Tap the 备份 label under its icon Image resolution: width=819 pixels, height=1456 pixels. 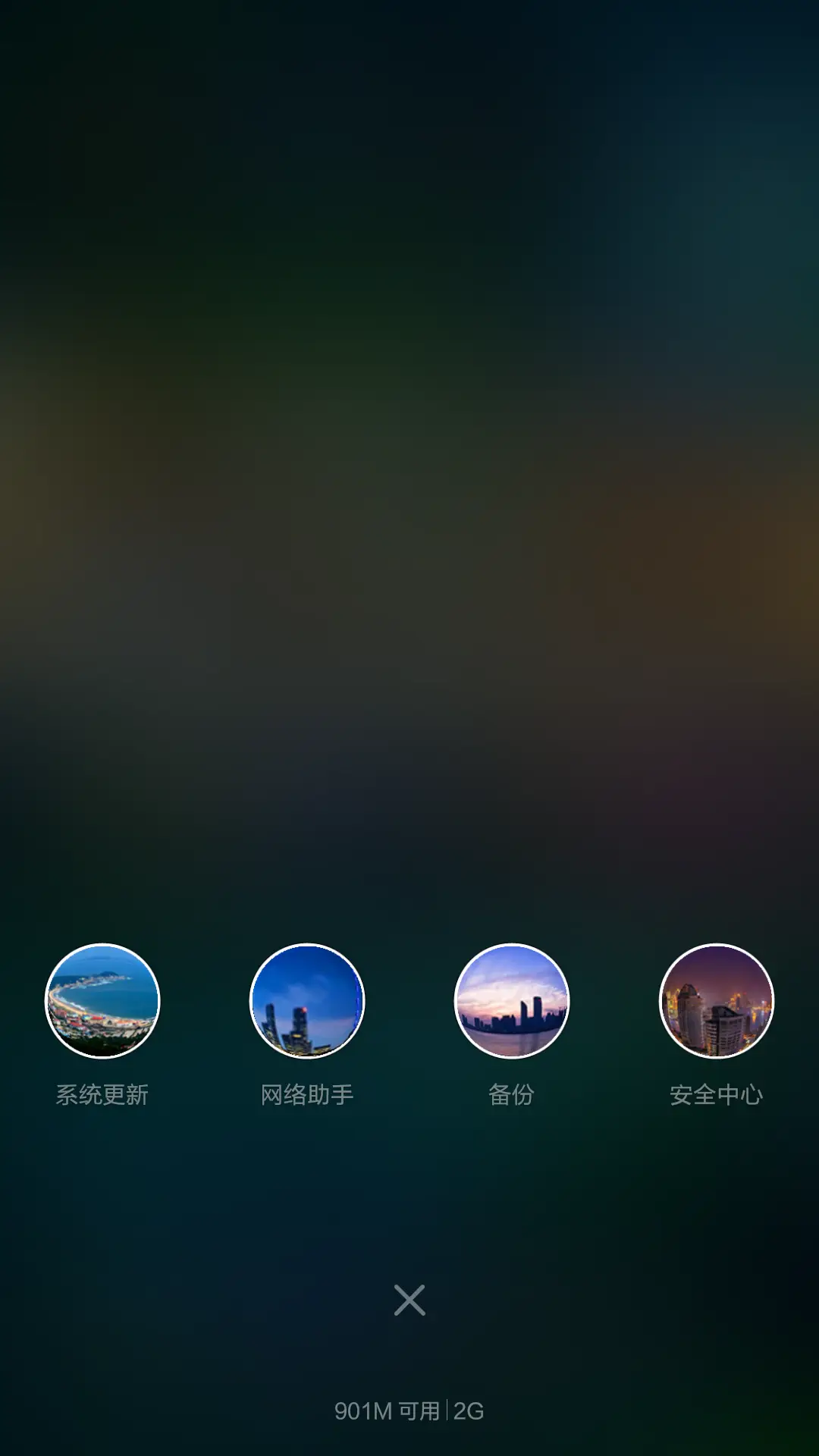pyautogui.click(x=512, y=1093)
